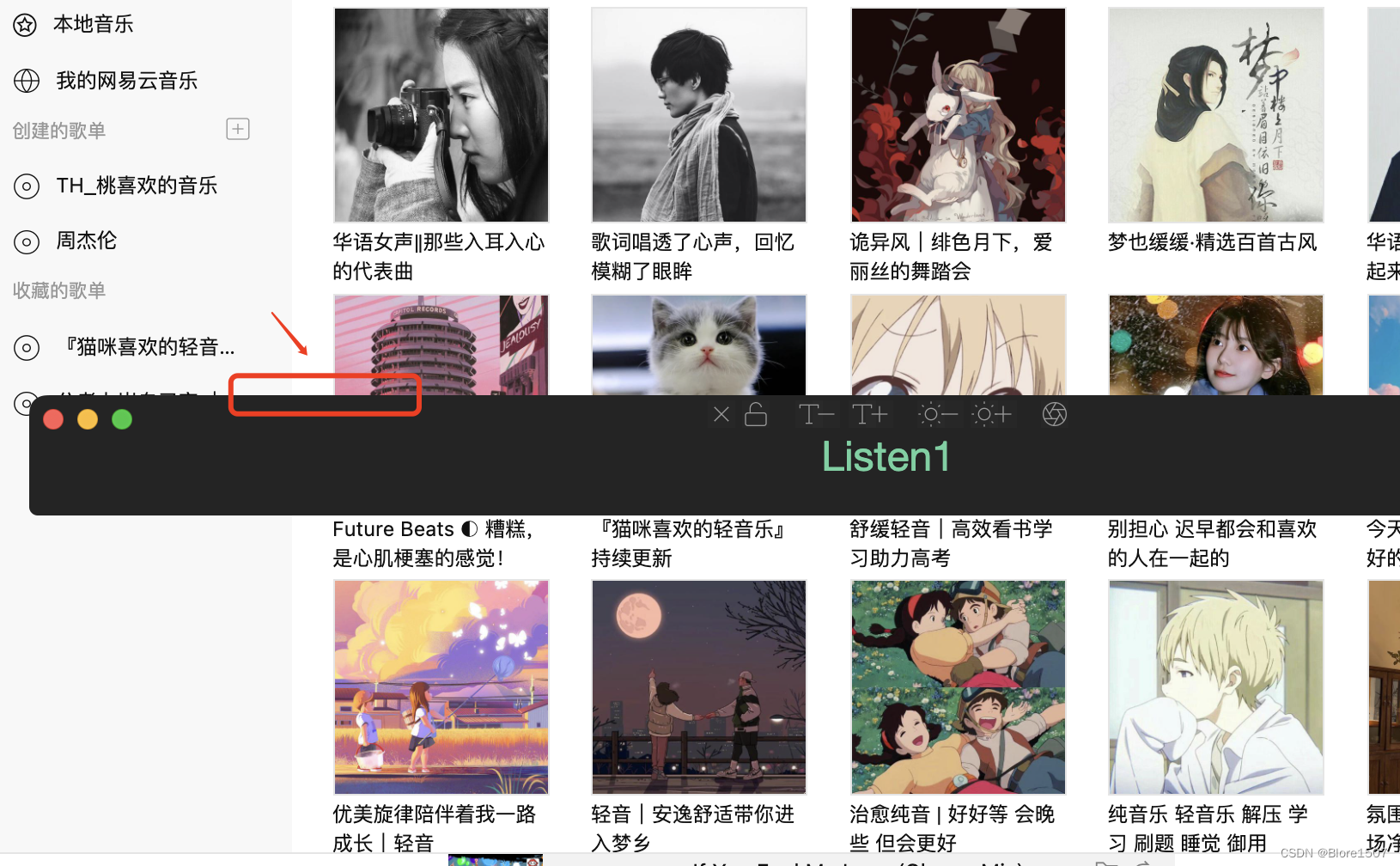Open 我的网易云音乐 in the sidebar
The image size is (1400, 866).
[x=126, y=81]
